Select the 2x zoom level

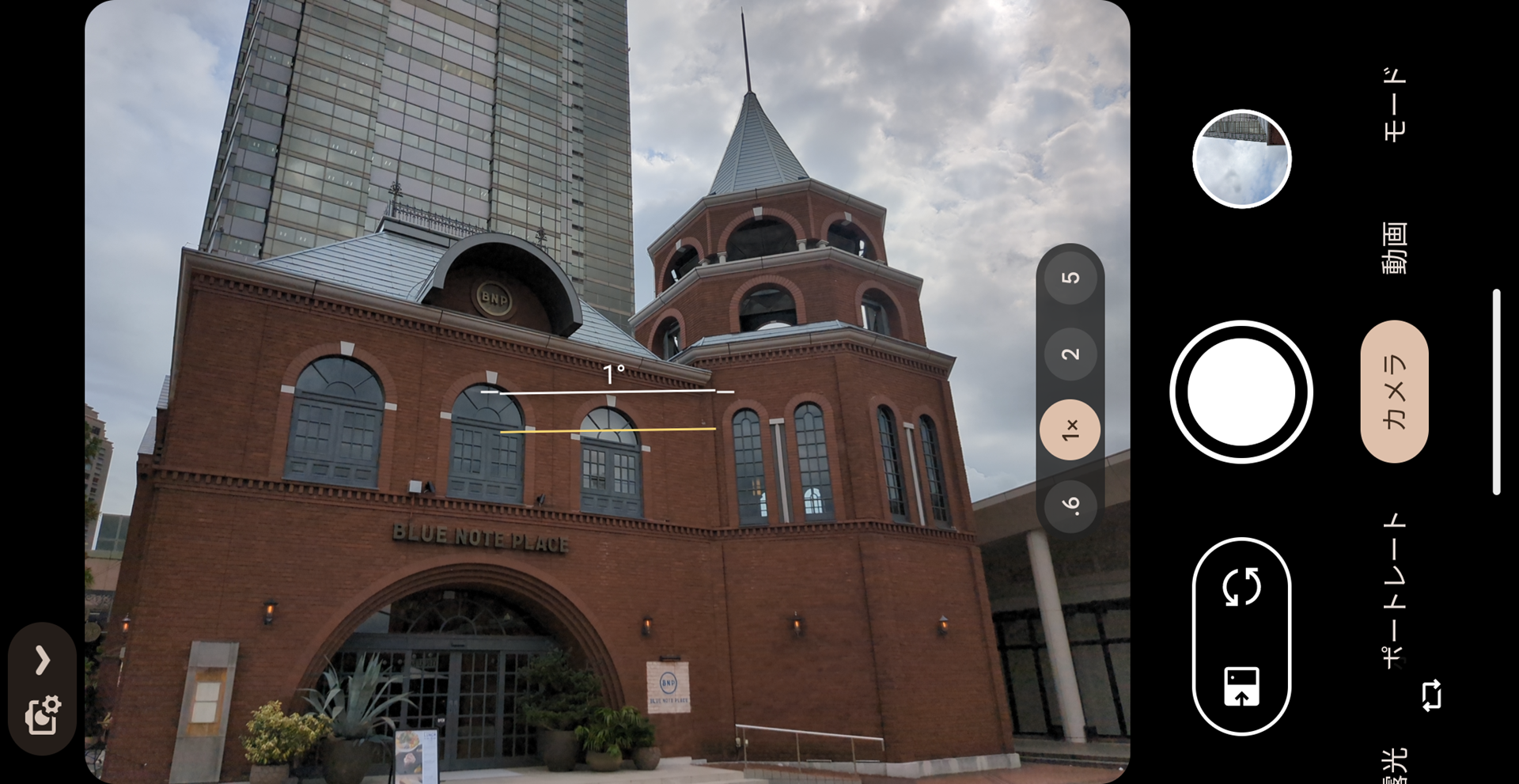tap(1070, 354)
